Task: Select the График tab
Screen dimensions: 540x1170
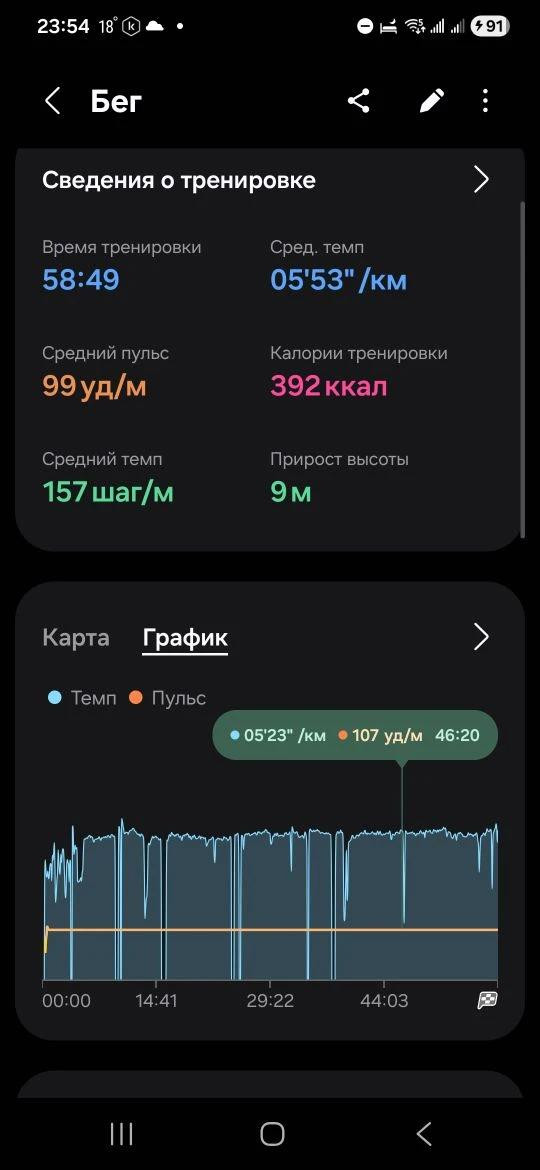Action: point(185,638)
